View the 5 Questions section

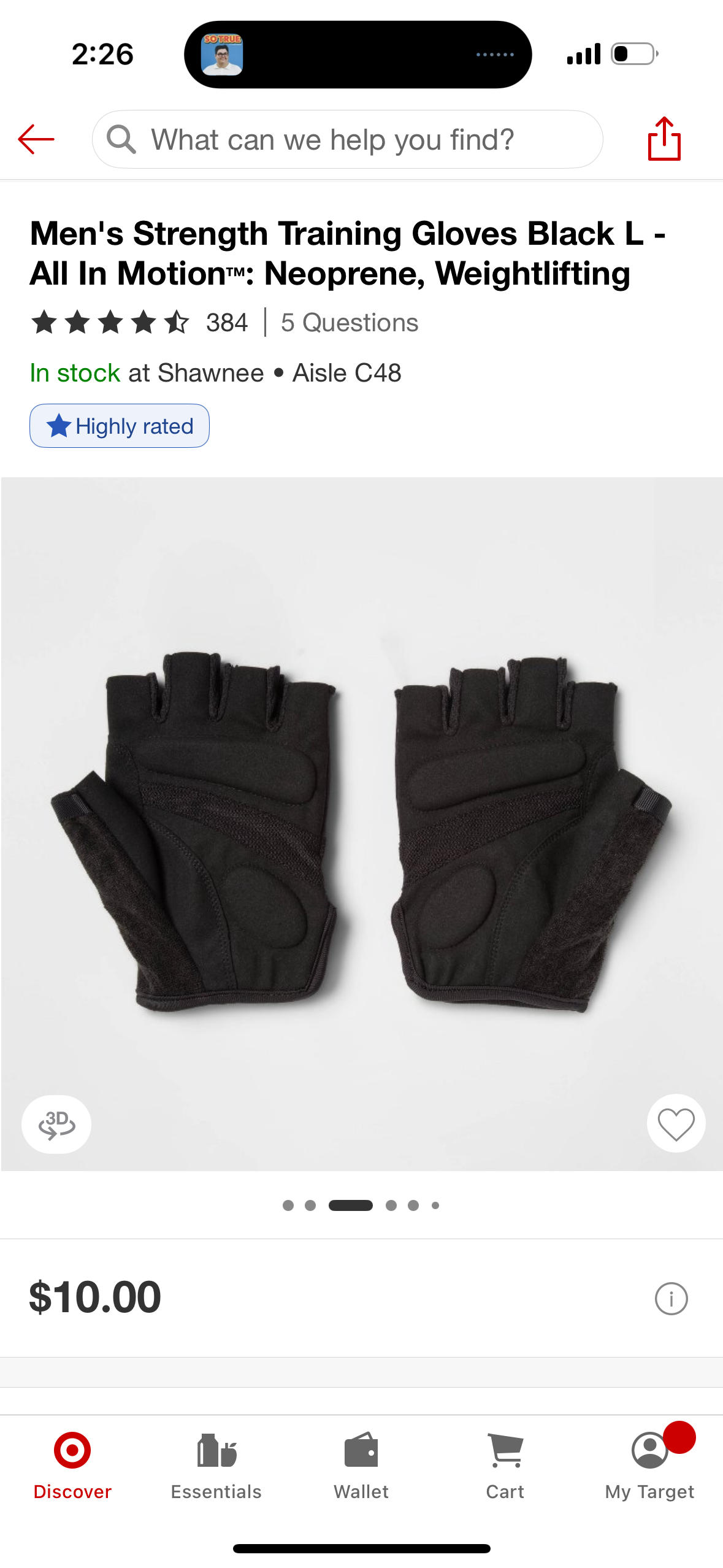350,323
